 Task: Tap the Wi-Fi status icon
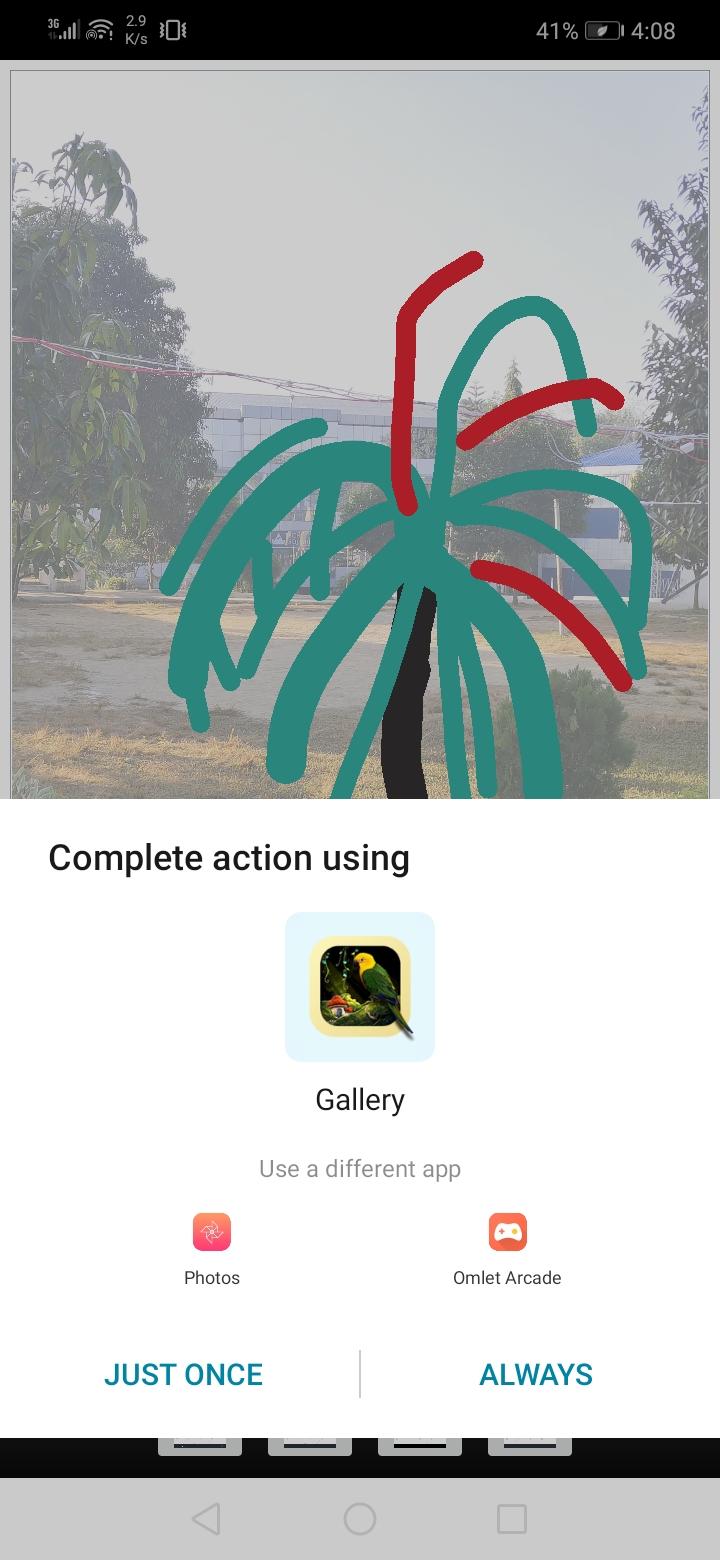pos(97,29)
